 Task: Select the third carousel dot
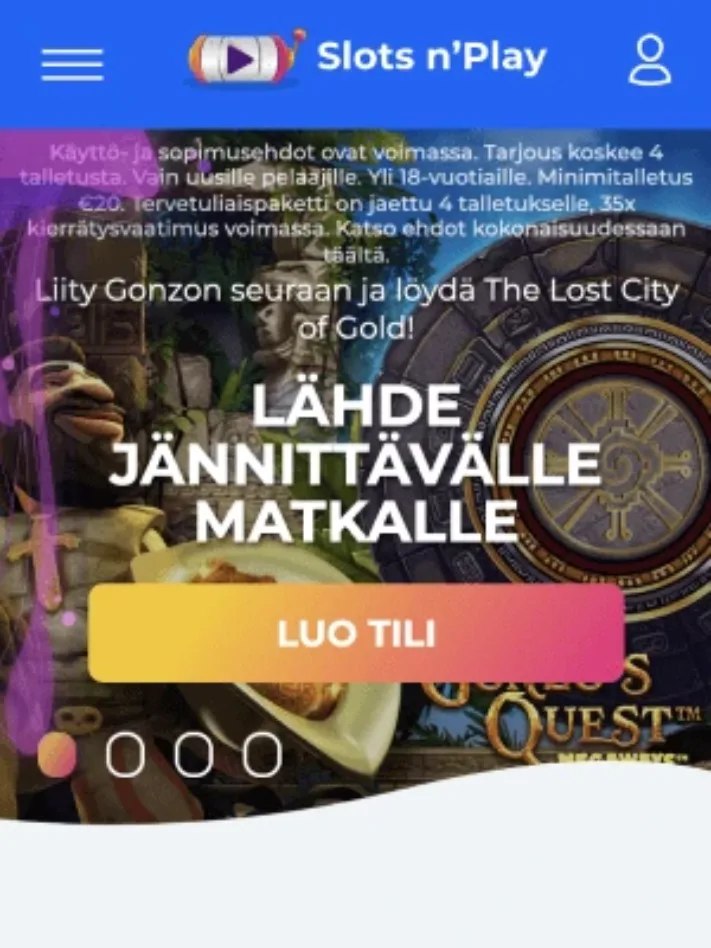click(x=195, y=754)
